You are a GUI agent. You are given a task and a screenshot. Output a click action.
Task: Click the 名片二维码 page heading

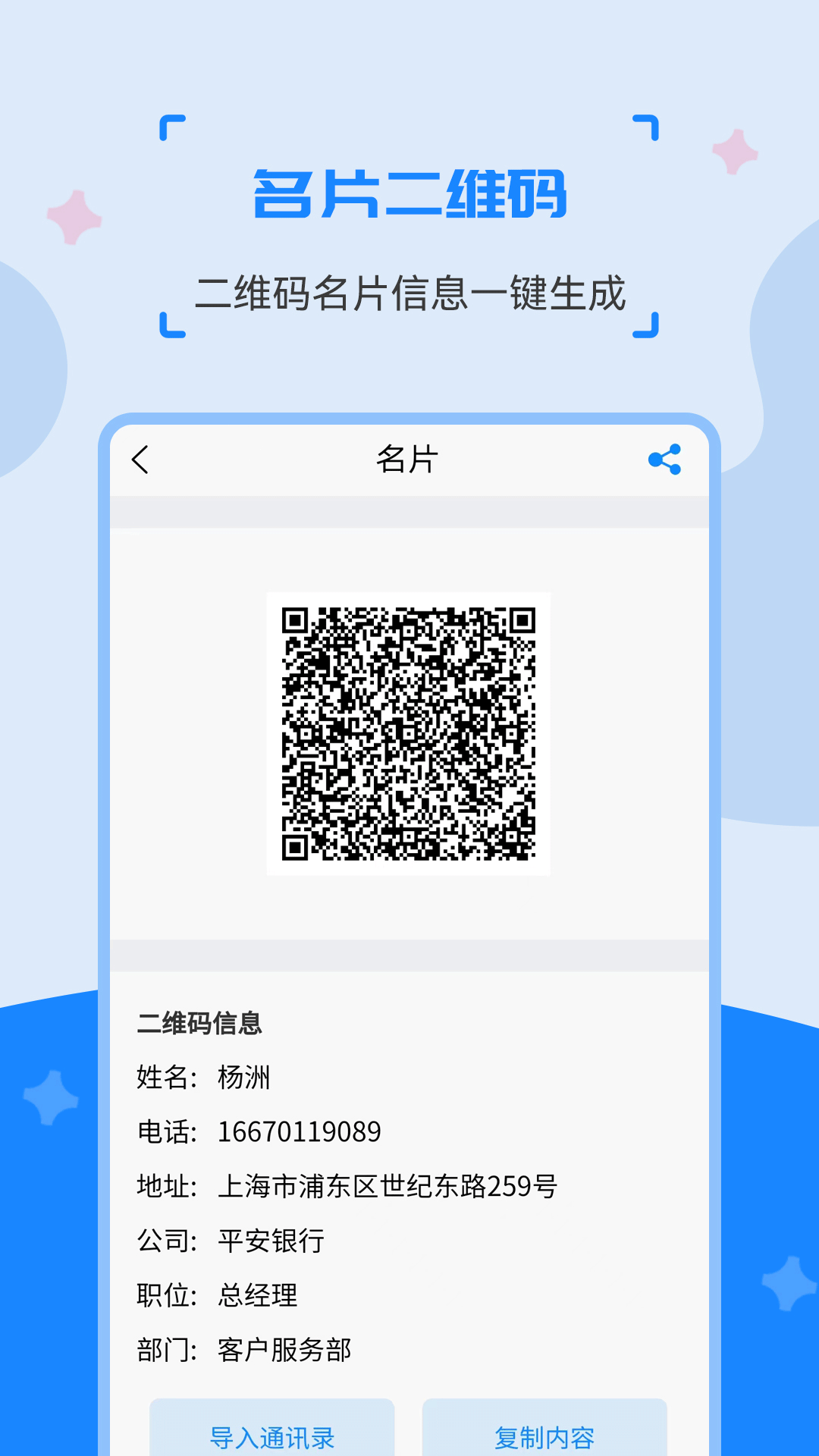click(409, 192)
